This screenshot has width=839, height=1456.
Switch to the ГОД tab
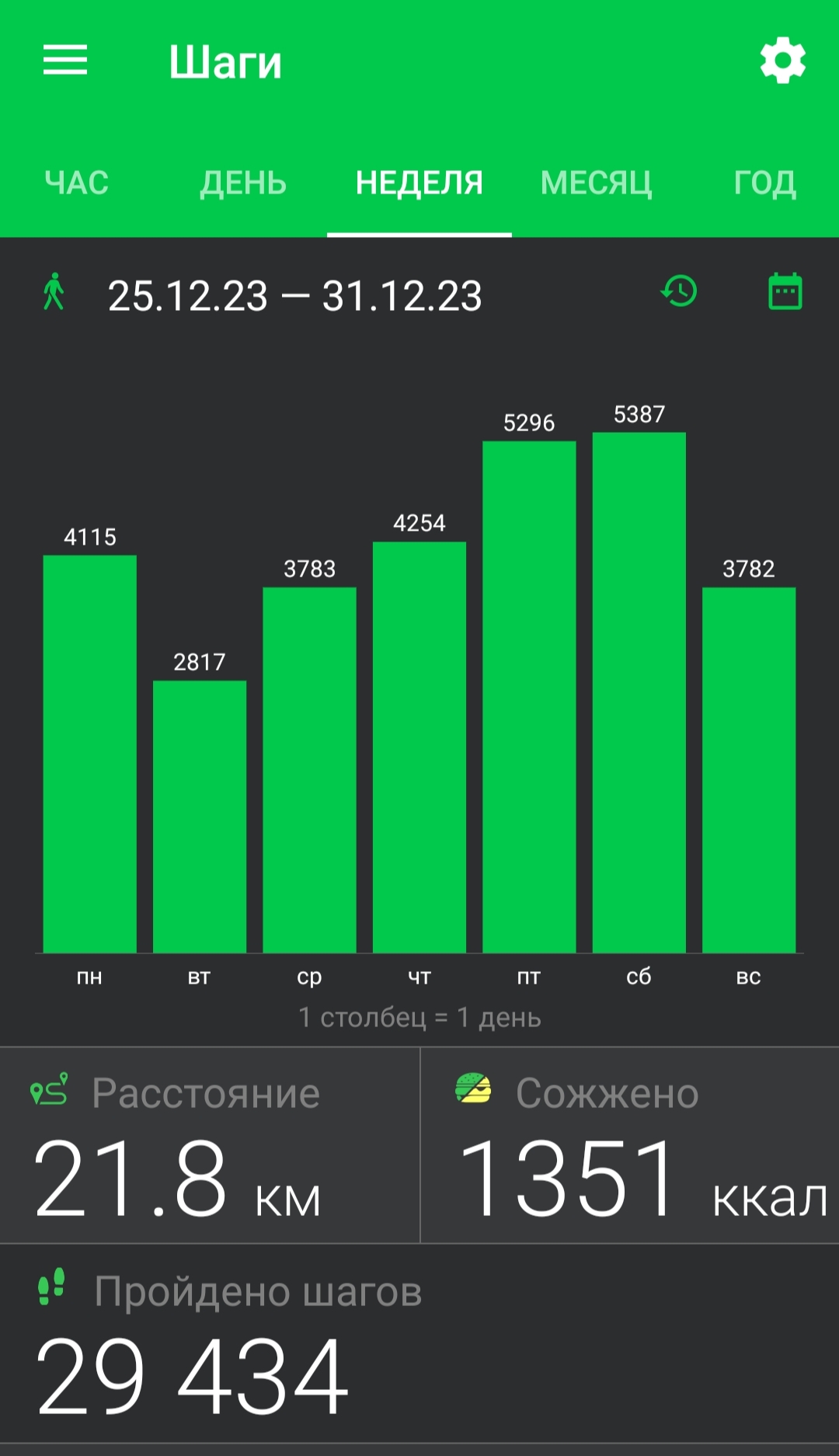pos(765,183)
